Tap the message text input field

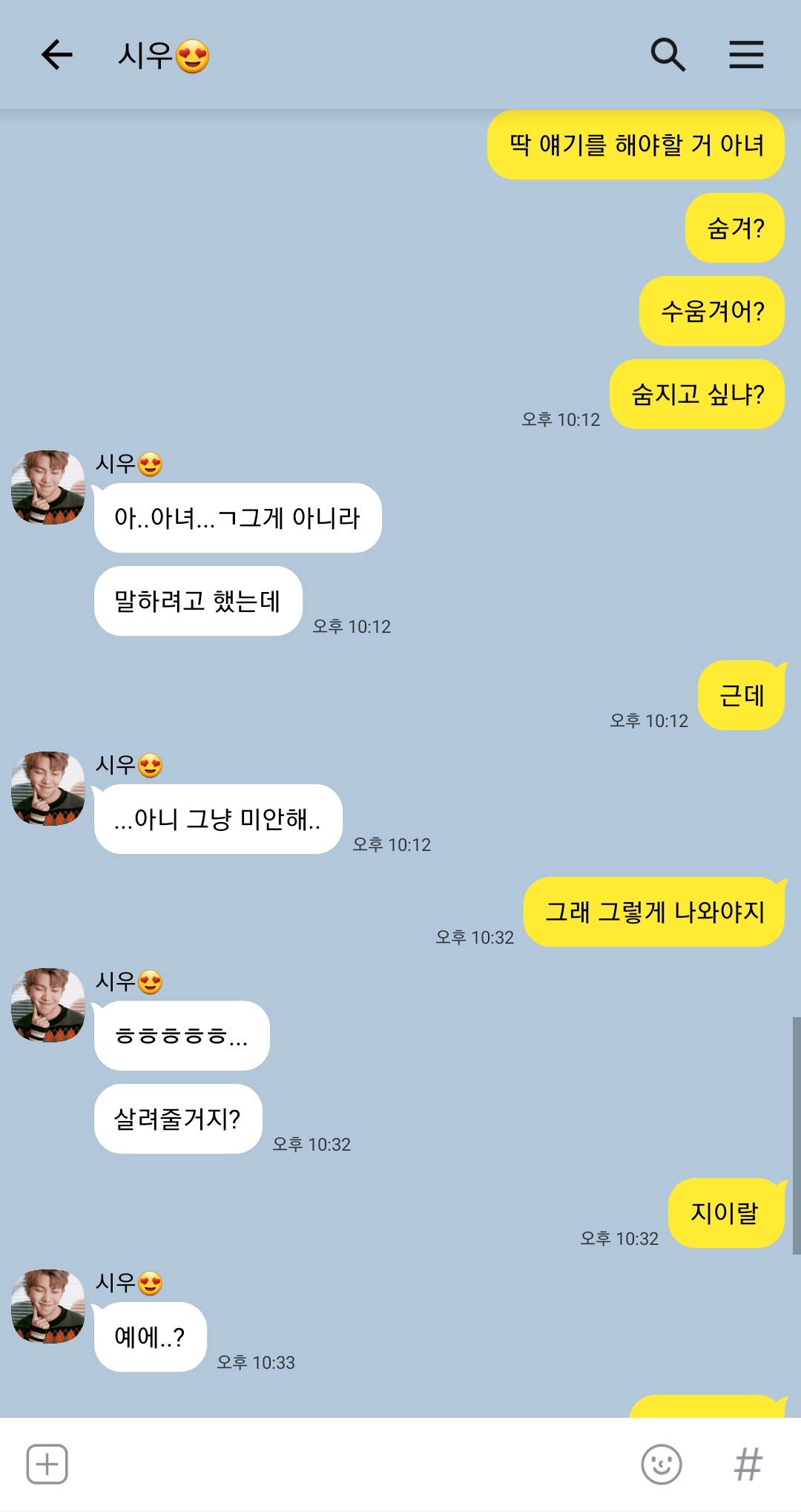click(x=349, y=1464)
